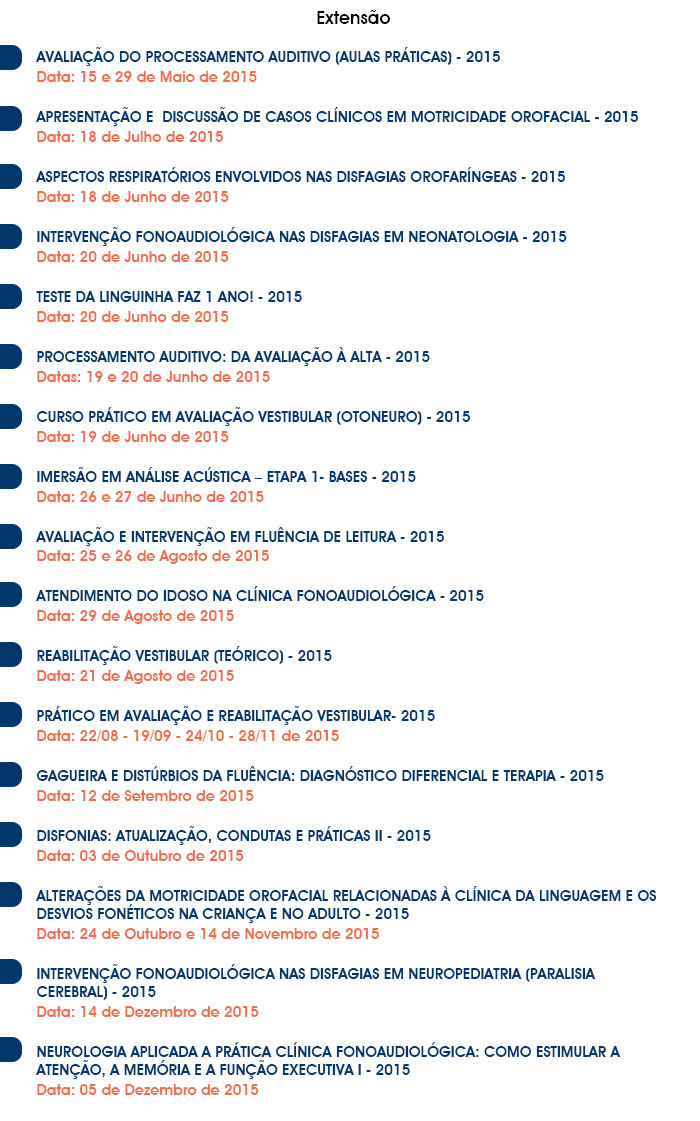Open Disfagias em Neonatologia course

tap(302, 237)
